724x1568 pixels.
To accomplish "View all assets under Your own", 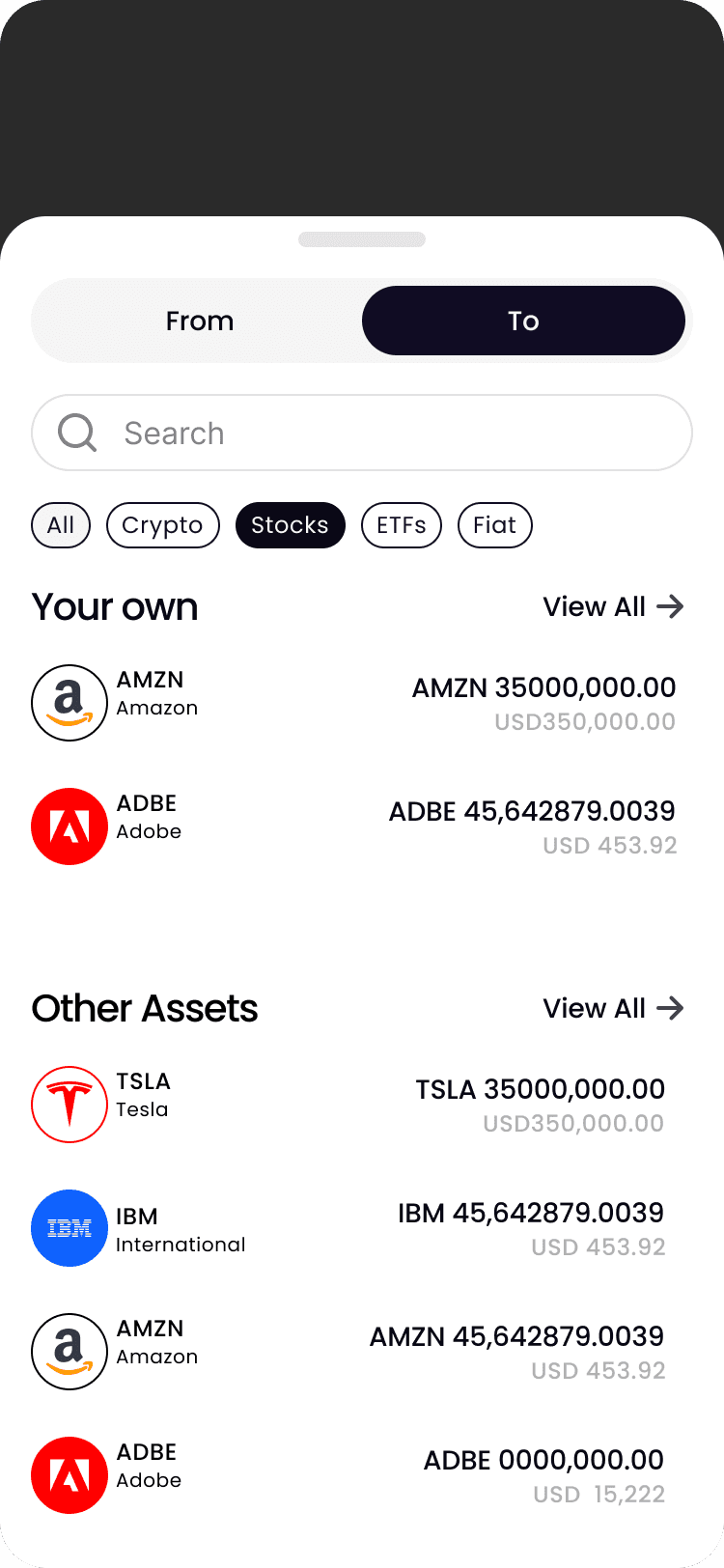I will pyautogui.click(x=613, y=606).
